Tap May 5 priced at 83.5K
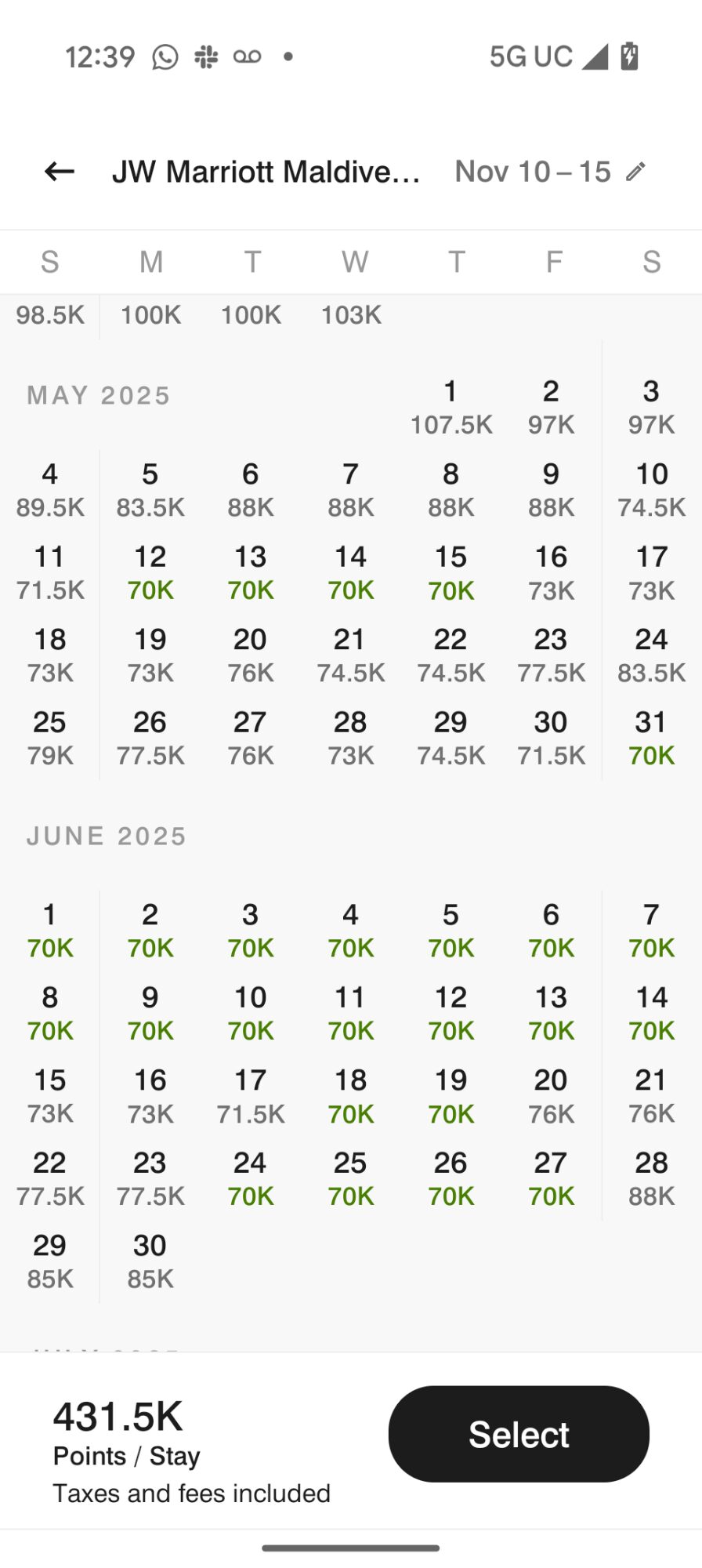This screenshot has width=702, height=1568. tap(150, 490)
